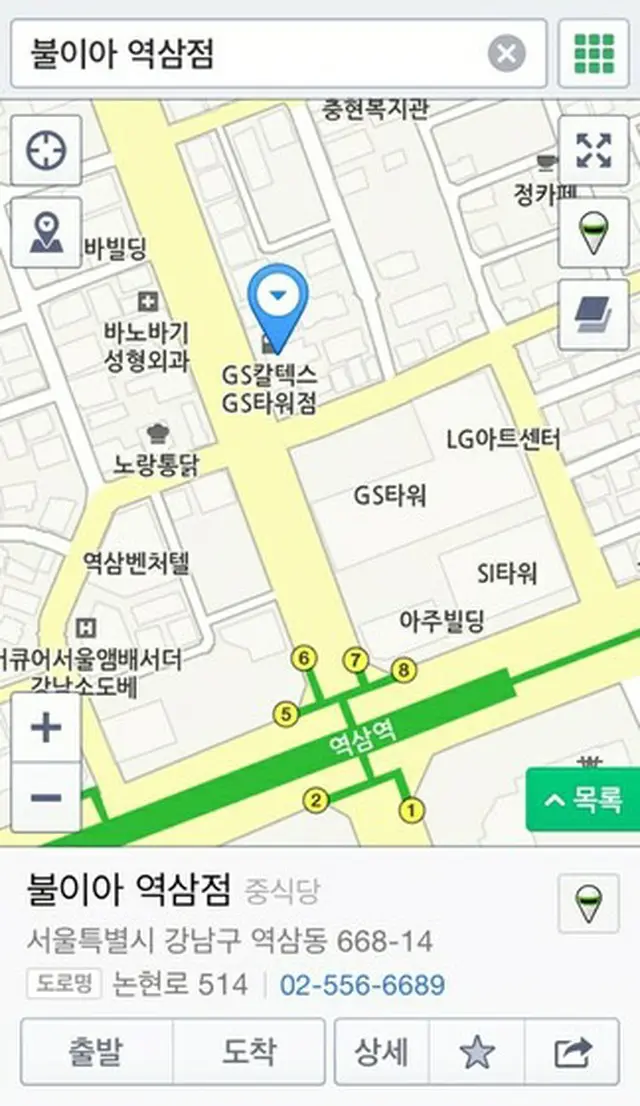This screenshot has width=640, height=1106.
Task: Share this place
Action: click(x=572, y=1052)
